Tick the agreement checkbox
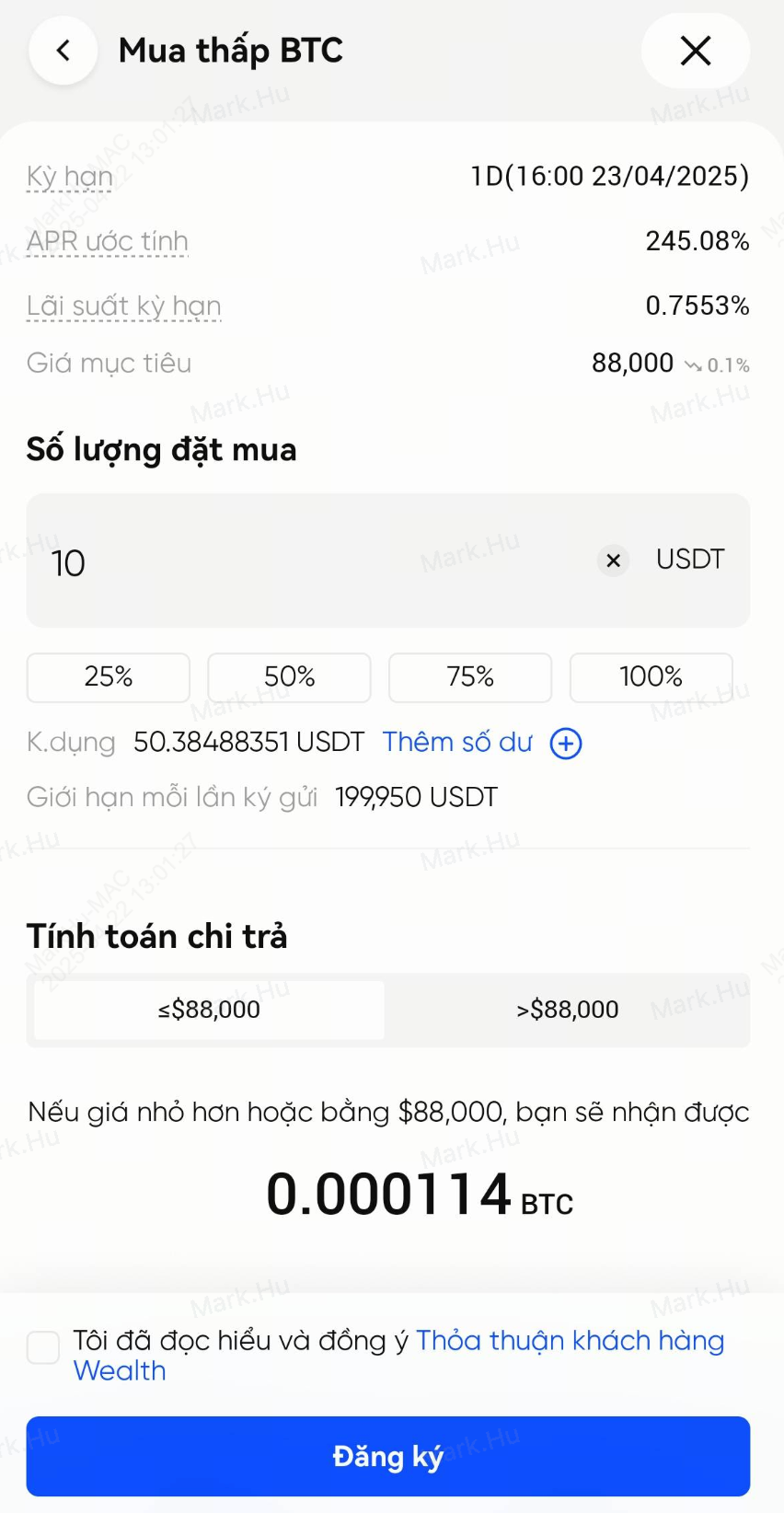The image size is (784, 1513). (43, 1347)
